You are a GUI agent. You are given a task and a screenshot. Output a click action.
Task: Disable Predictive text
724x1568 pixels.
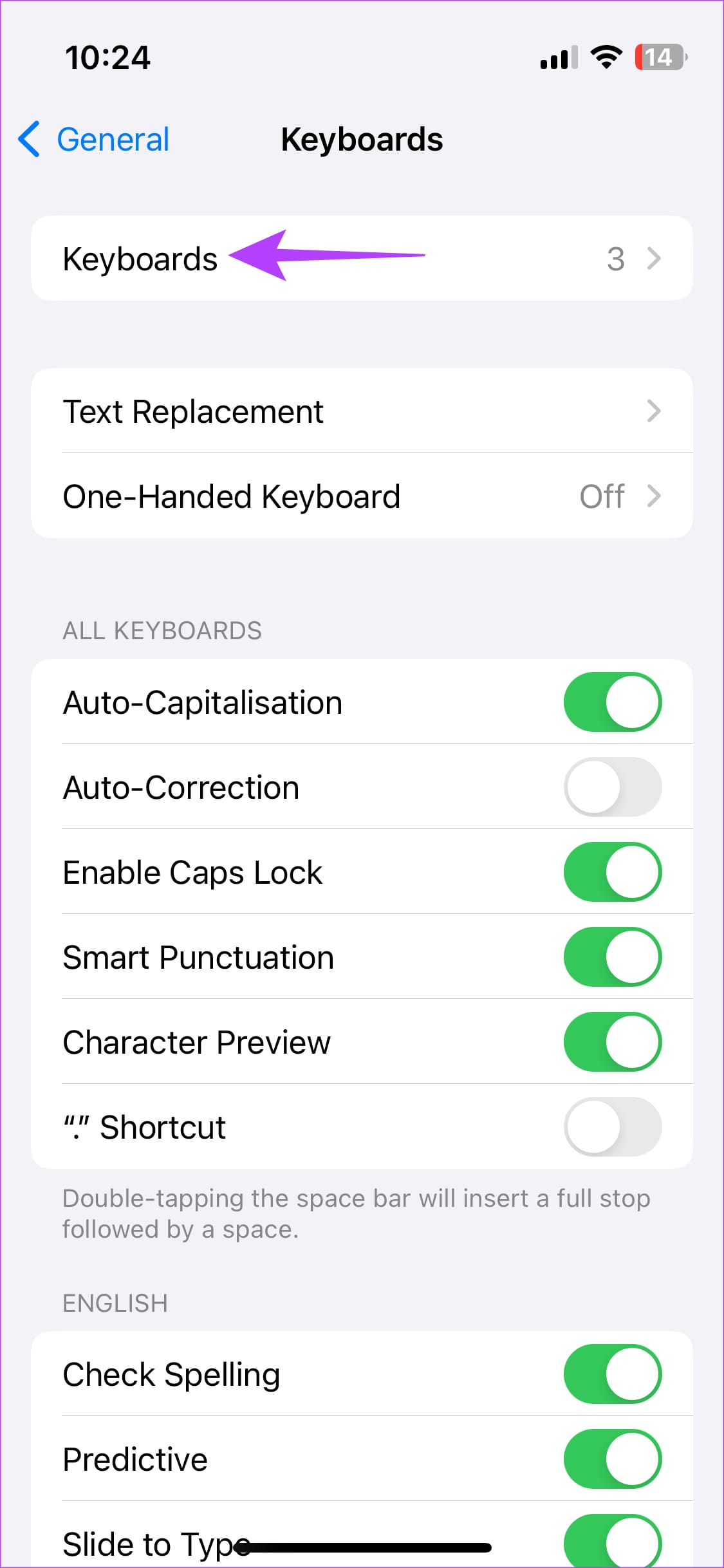[x=612, y=1459]
